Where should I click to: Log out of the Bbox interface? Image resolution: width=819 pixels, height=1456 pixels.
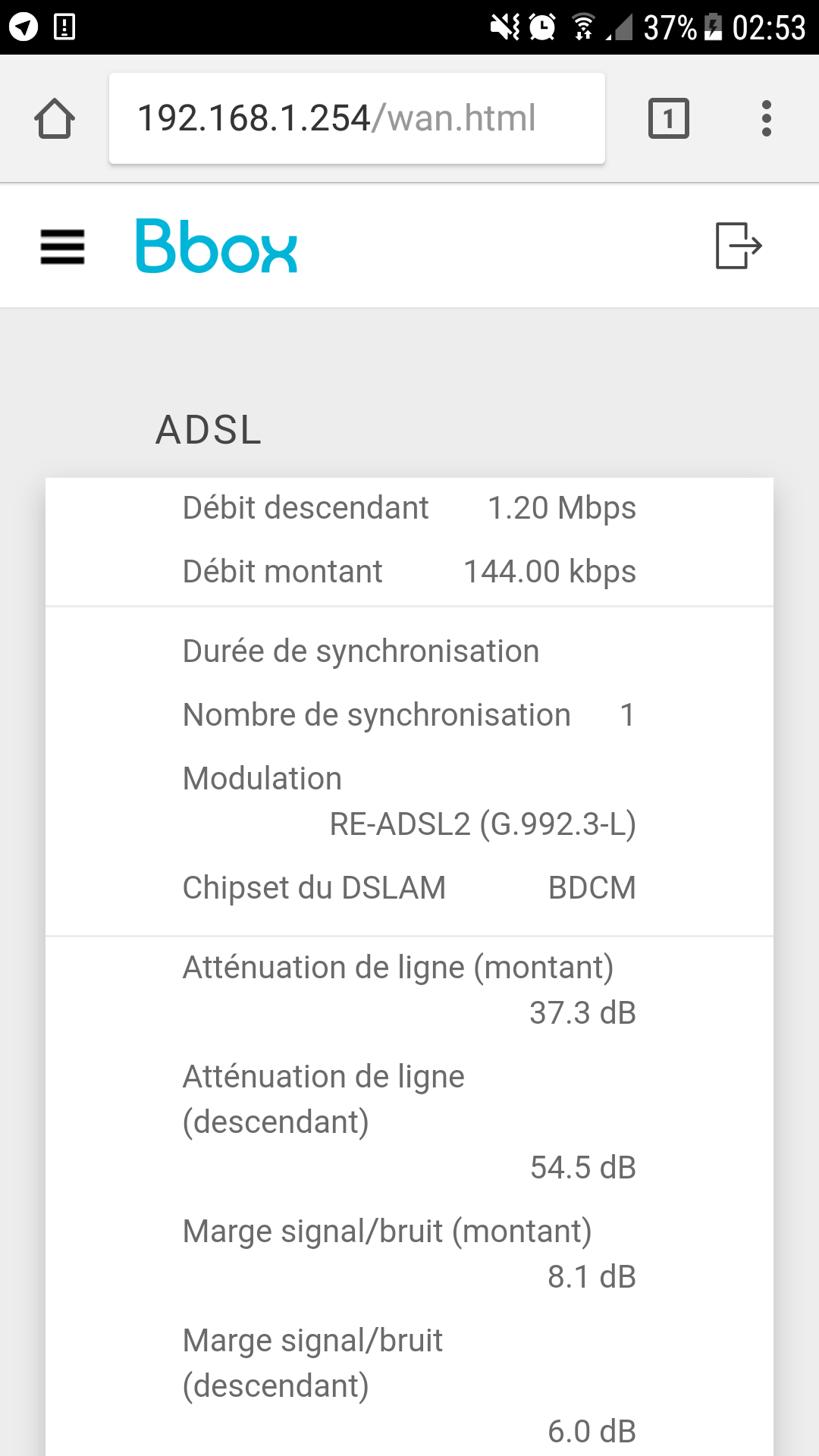click(x=738, y=246)
